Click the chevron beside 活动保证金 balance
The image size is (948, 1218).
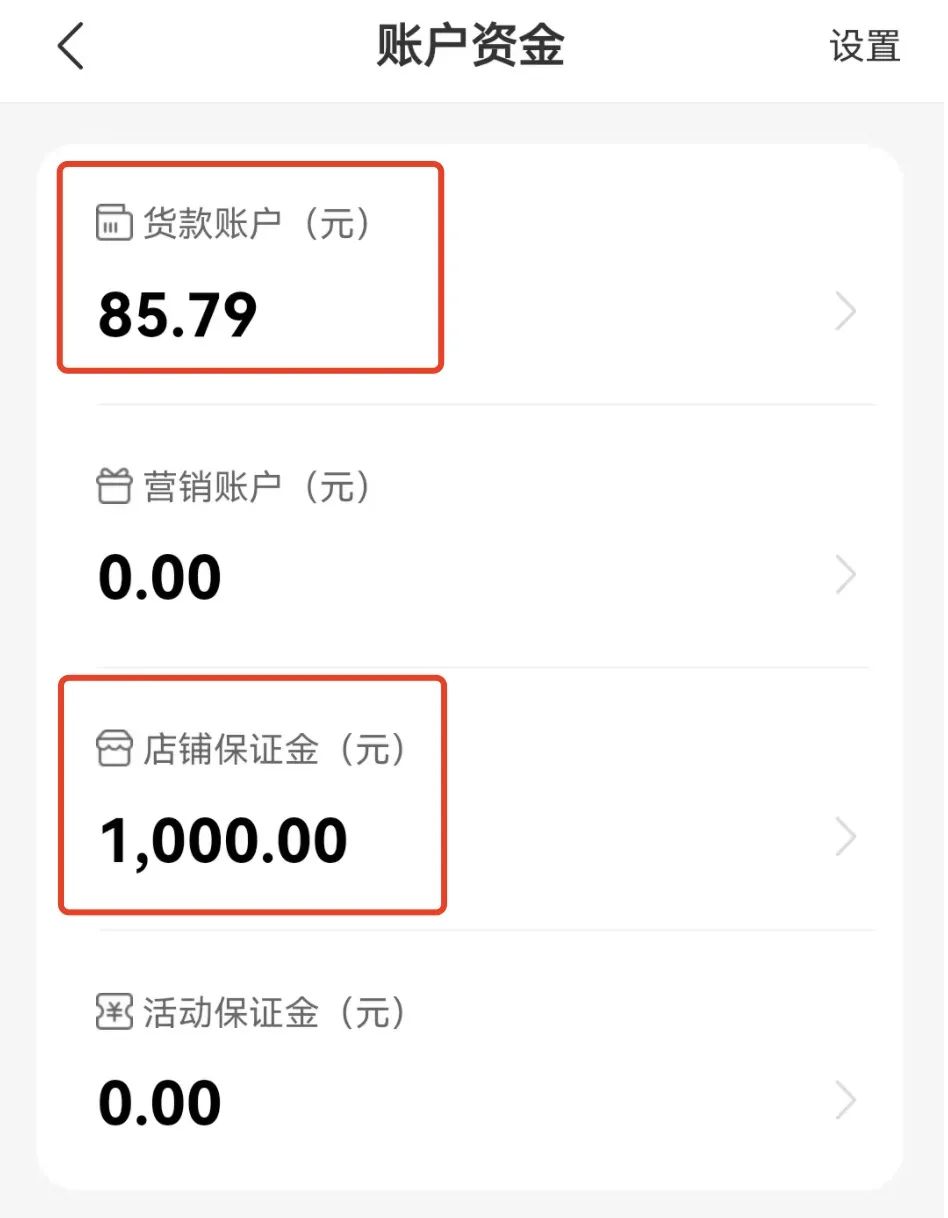tap(845, 1100)
